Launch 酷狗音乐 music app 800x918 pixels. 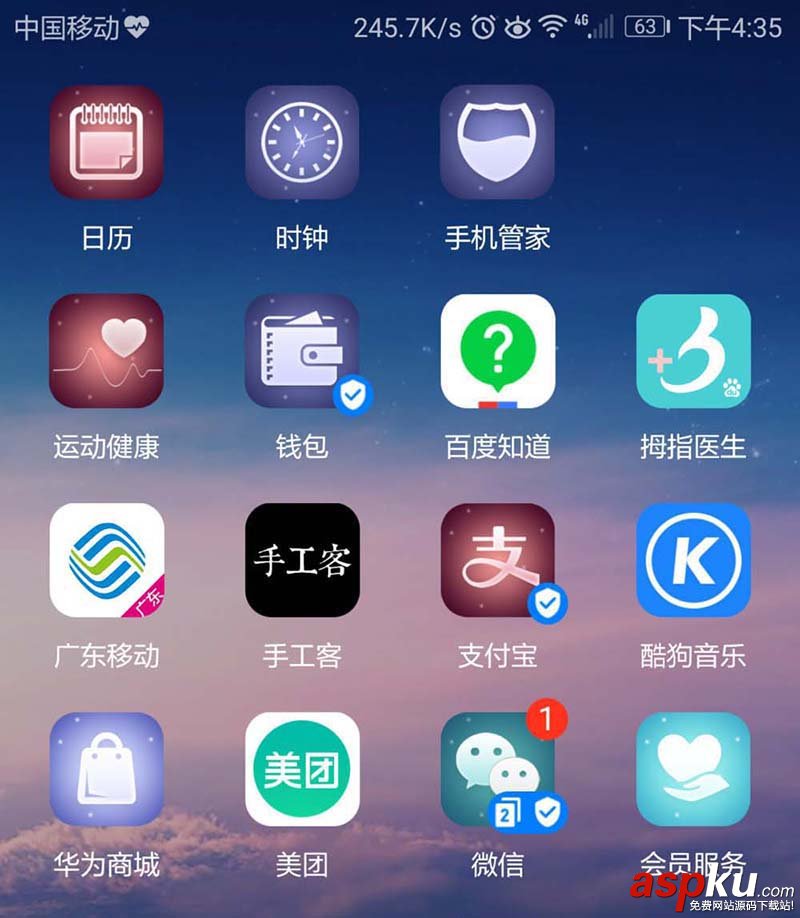693,560
